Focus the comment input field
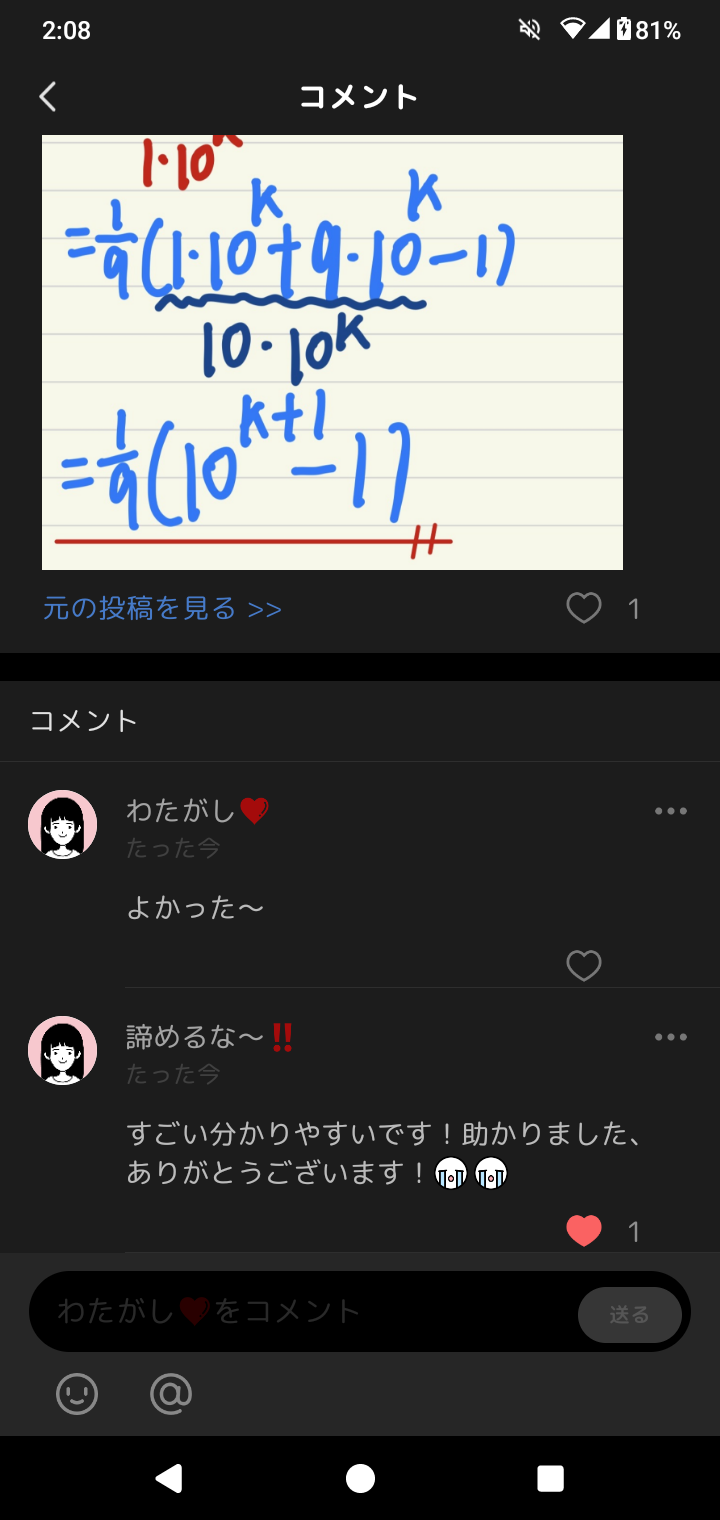720x1520 pixels. (300, 1311)
